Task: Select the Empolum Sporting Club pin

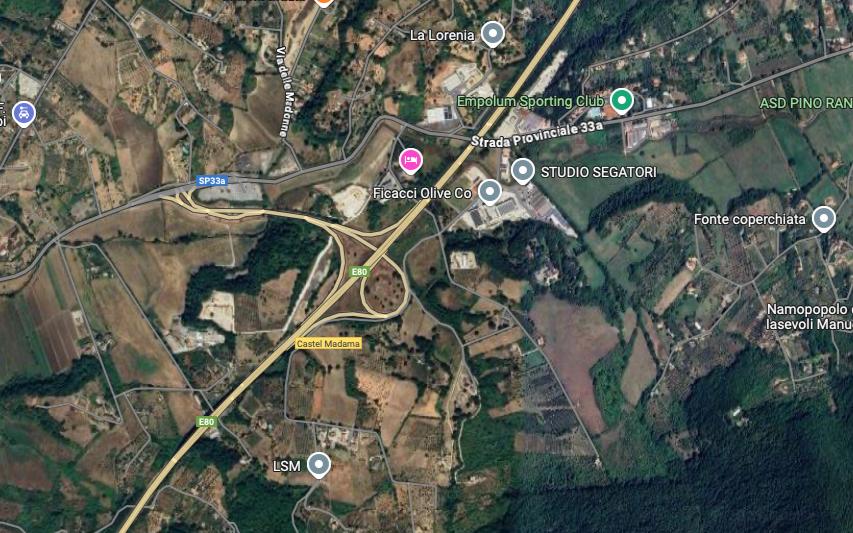Action: tap(622, 100)
